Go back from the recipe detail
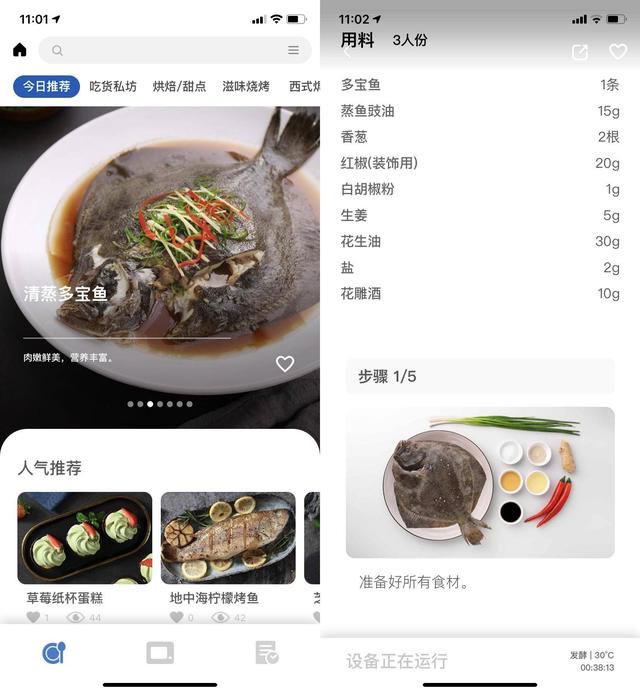Image resolution: width=640 pixels, height=693 pixels. tap(348, 52)
